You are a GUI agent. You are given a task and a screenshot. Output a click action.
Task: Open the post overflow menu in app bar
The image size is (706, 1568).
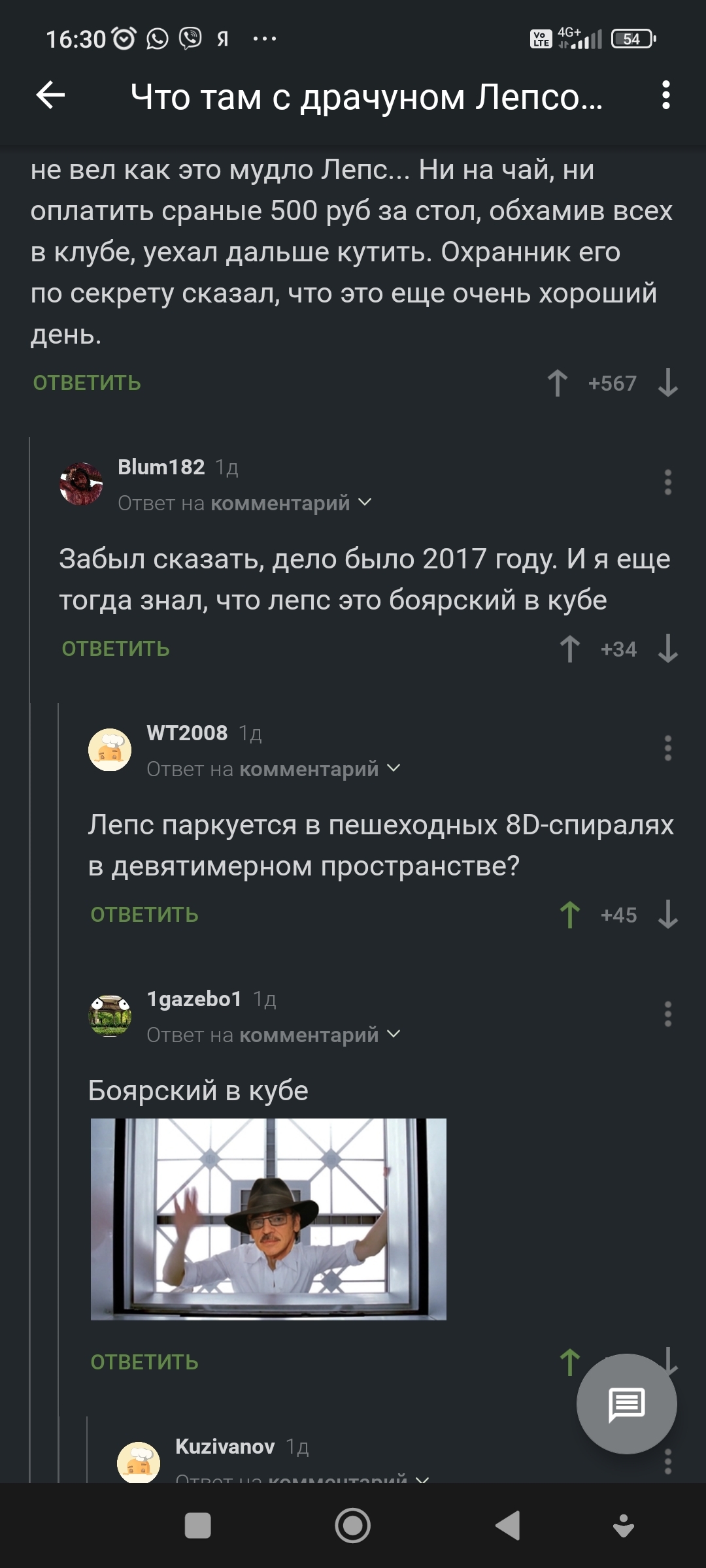(x=665, y=96)
